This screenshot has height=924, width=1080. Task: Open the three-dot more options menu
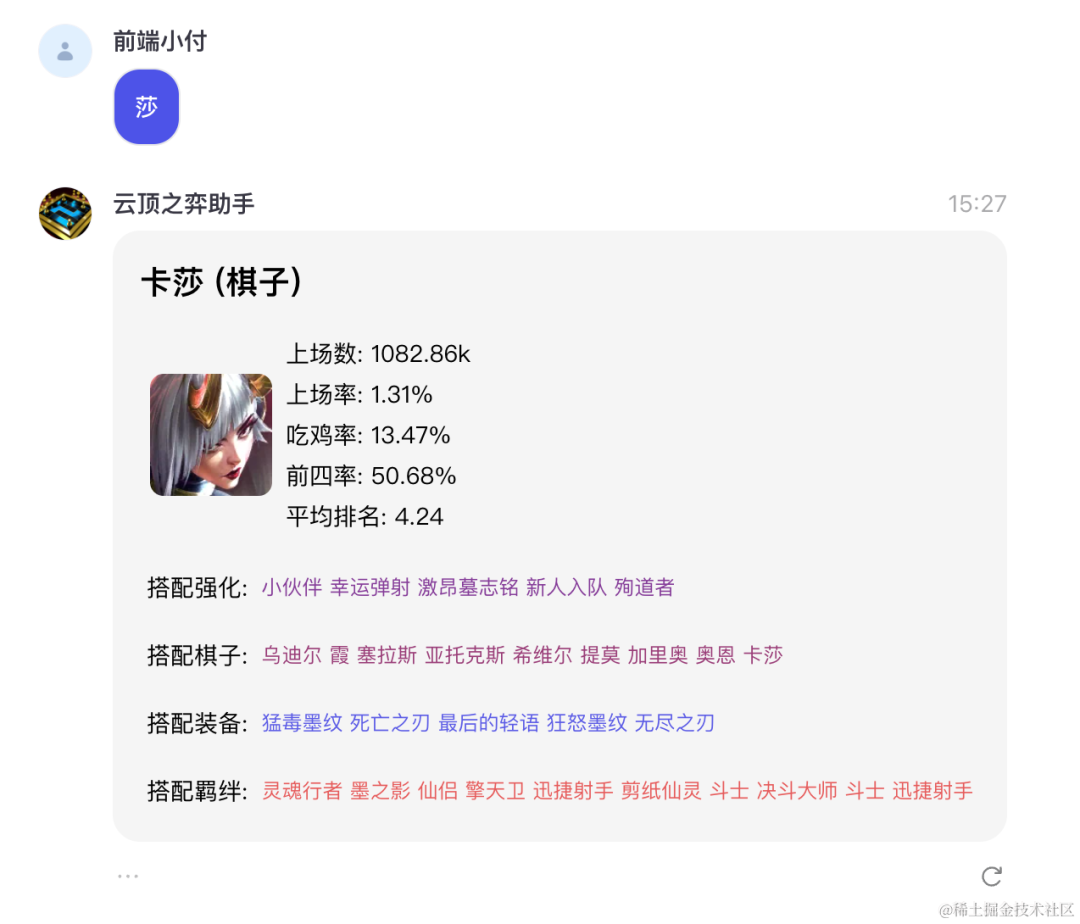(x=128, y=876)
